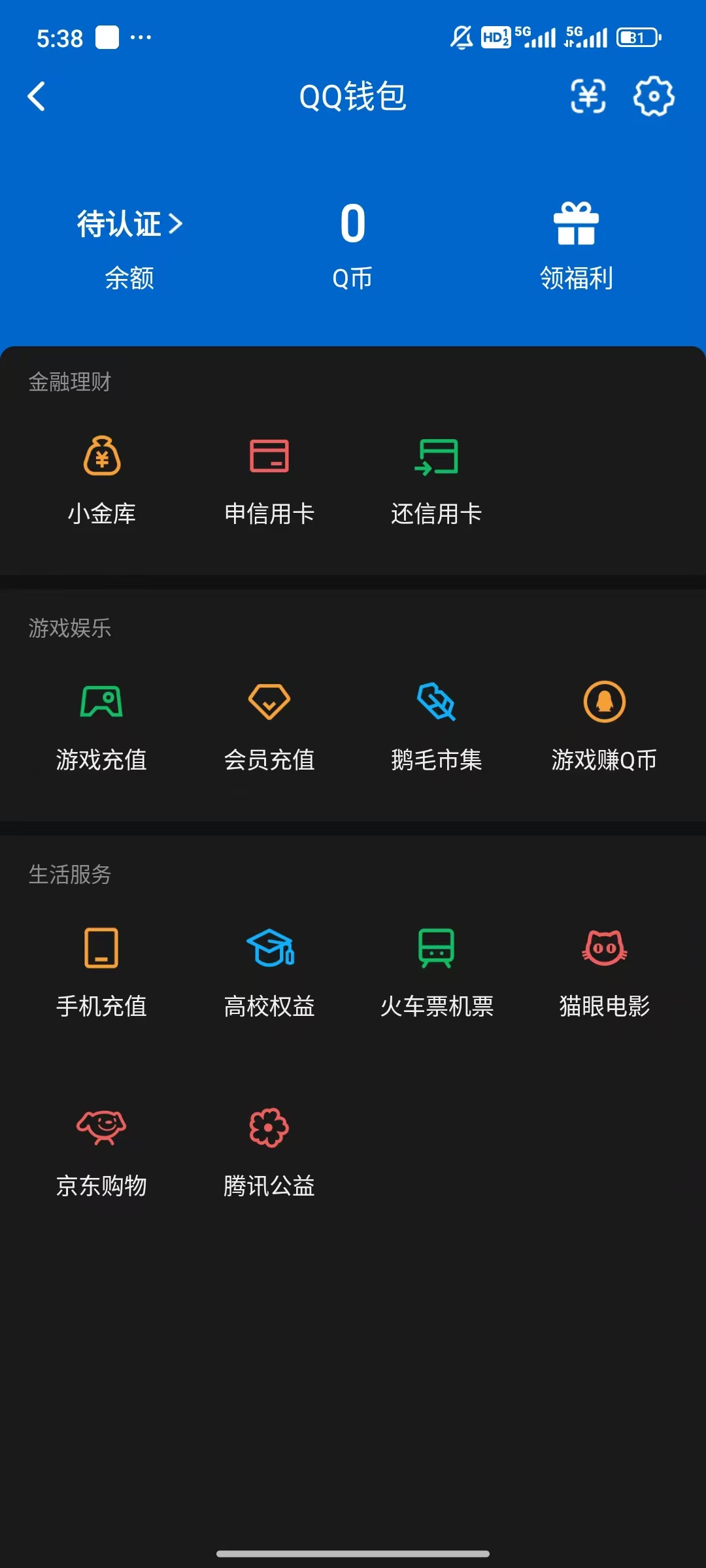The height and width of the screenshot is (1568, 706).
Task: Navigate back with the left arrow
Action: click(37, 96)
